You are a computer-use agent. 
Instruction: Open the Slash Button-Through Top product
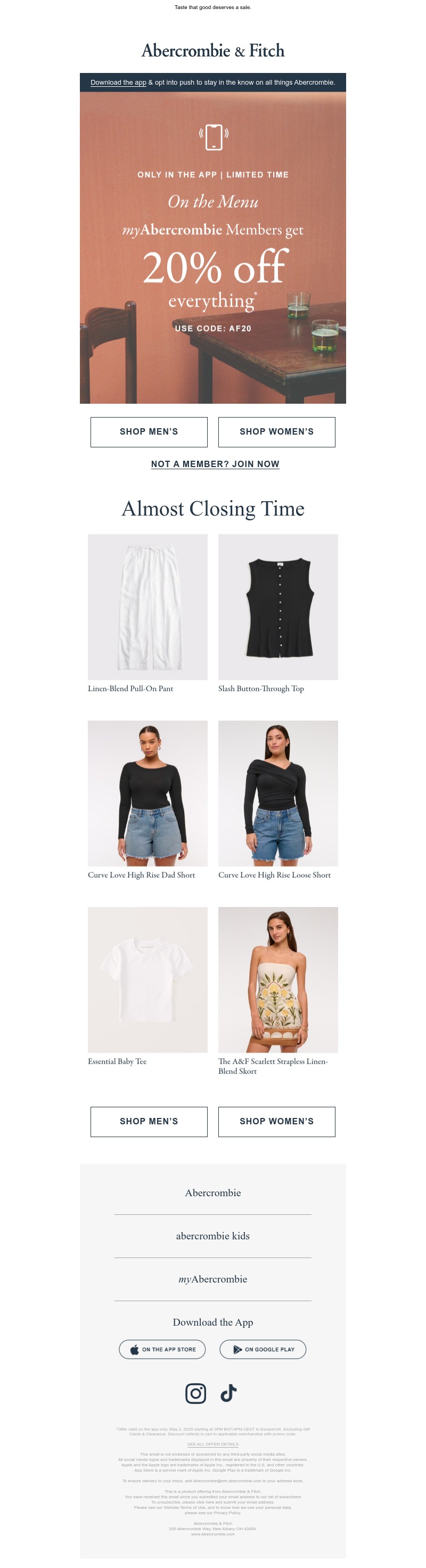coord(277,607)
